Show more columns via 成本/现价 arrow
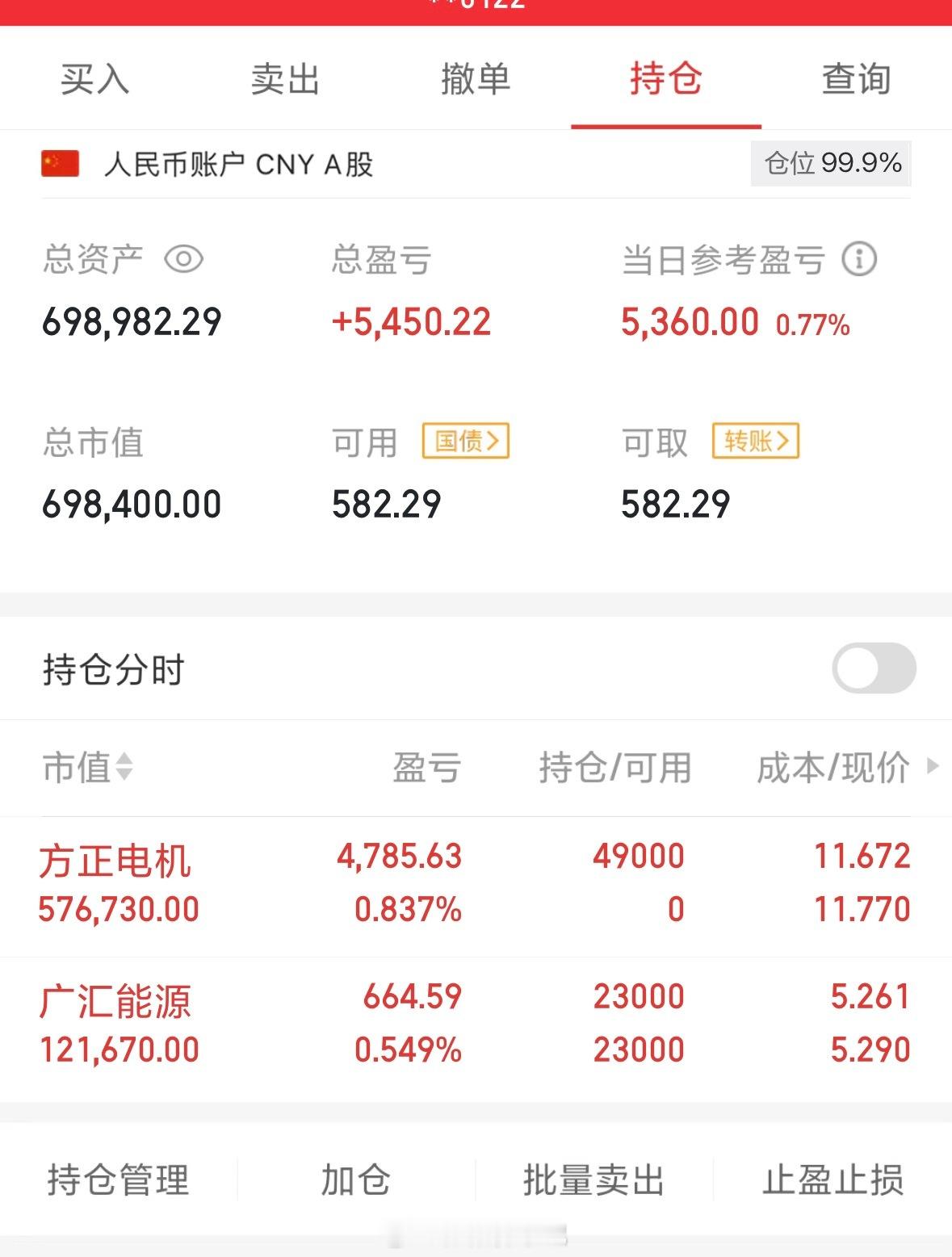The width and height of the screenshot is (952, 1257). [x=930, y=769]
